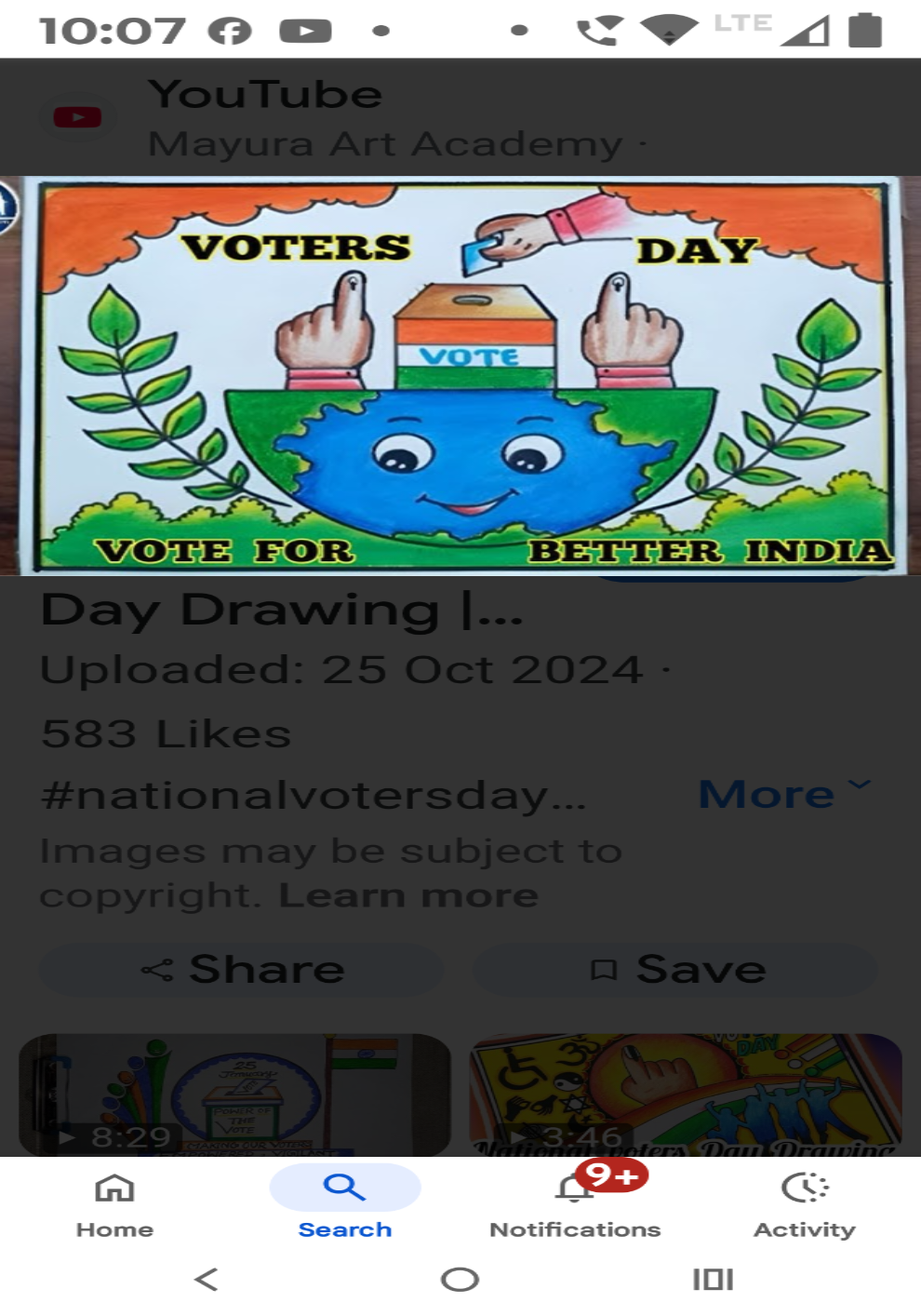Image resolution: width=921 pixels, height=1316 pixels.
Task: Save this image to collection
Action: tap(676, 970)
